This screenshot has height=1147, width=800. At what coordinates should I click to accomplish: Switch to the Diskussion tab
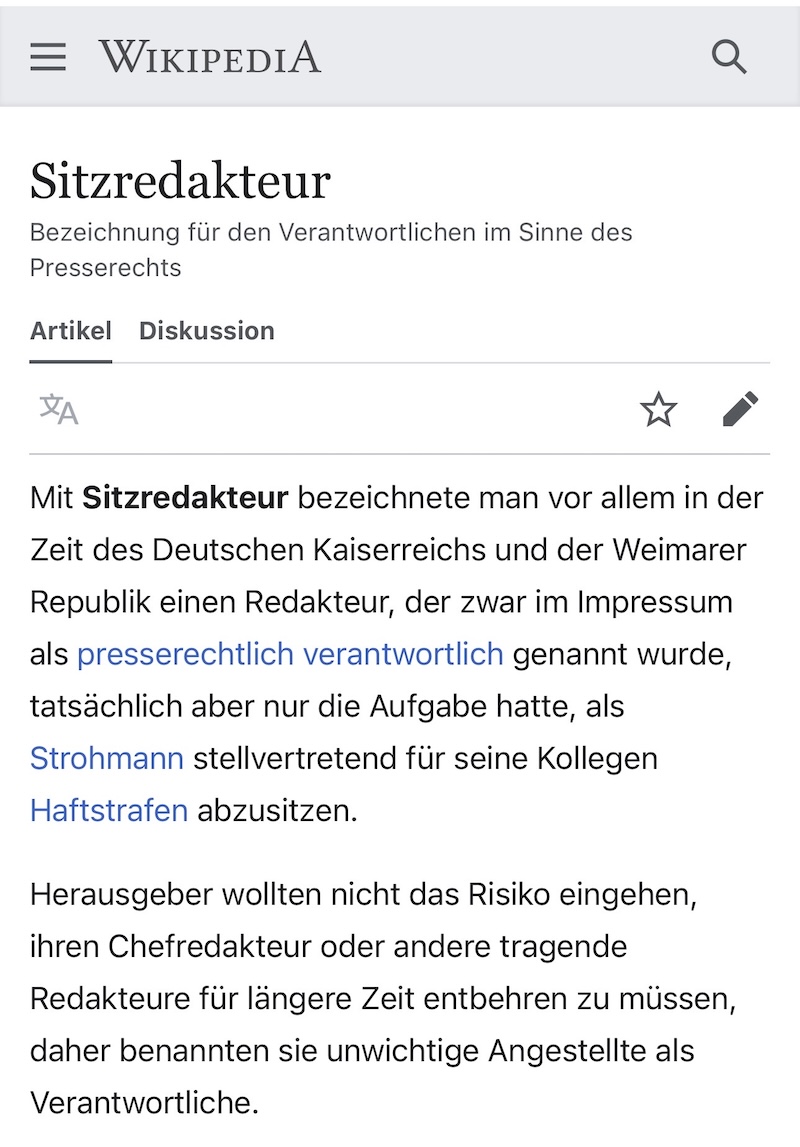[206, 331]
